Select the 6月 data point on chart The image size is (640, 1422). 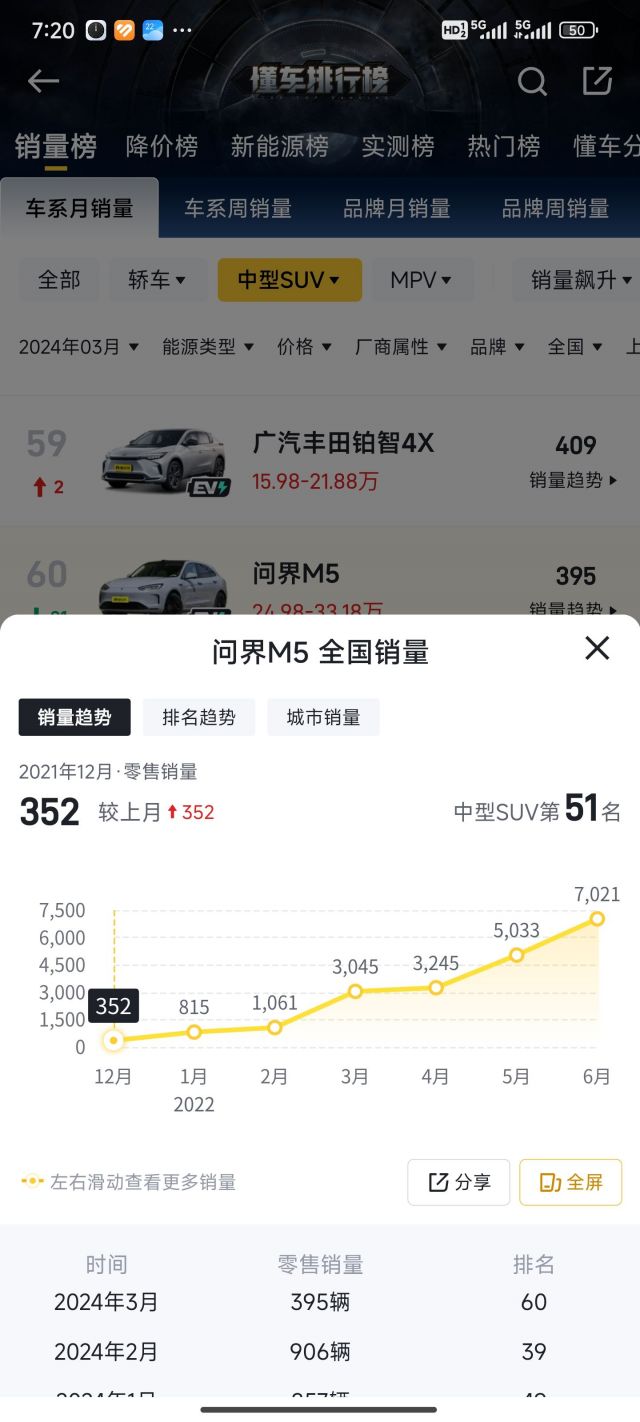(x=597, y=918)
